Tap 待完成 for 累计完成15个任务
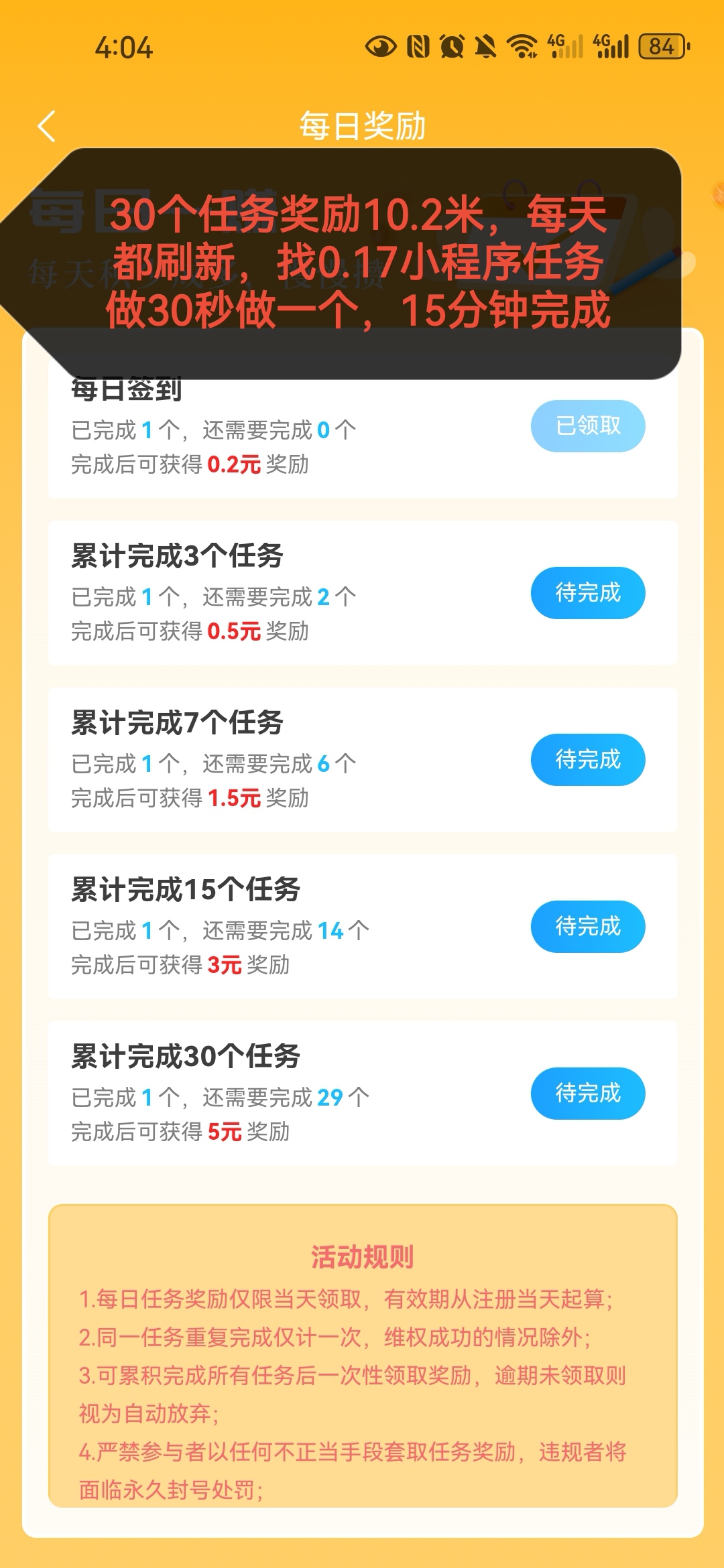Screen dimensions: 724x1568 pyautogui.click(x=587, y=927)
